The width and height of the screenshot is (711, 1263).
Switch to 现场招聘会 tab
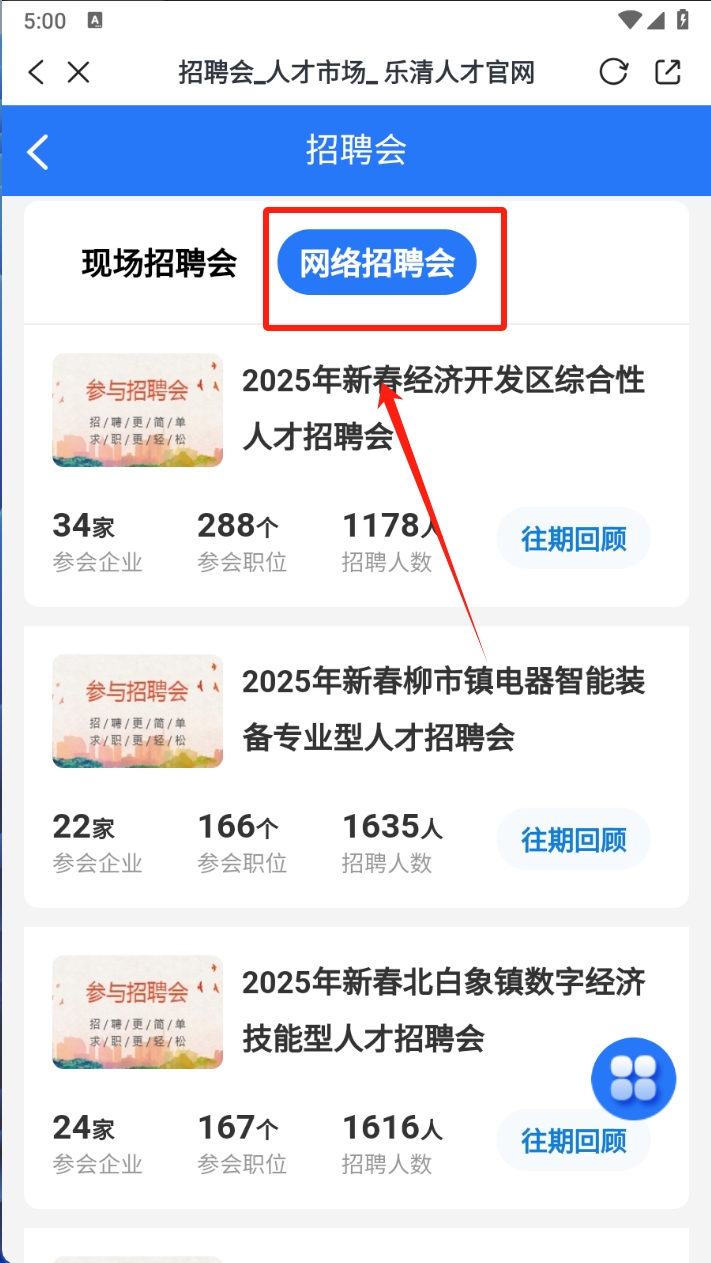(x=159, y=264)
